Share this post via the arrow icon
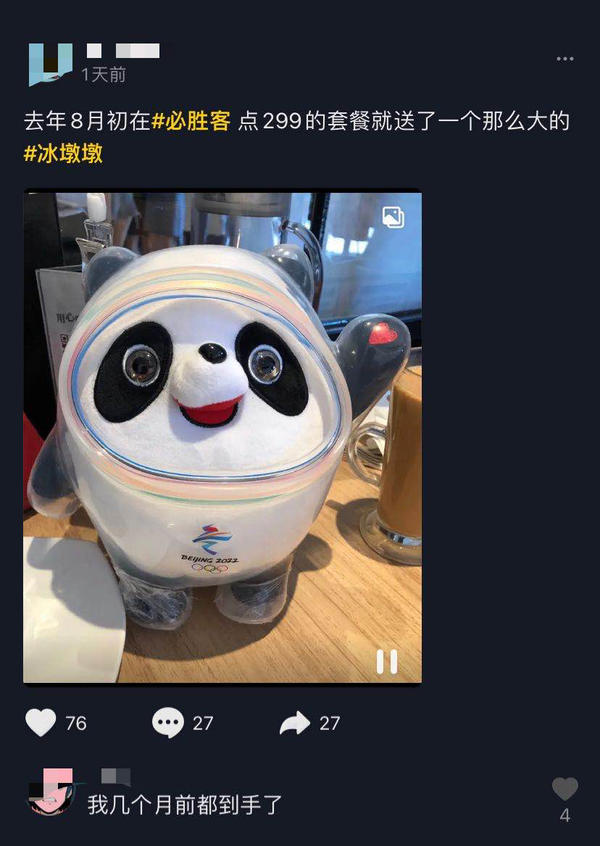Image resolution: width=600 pixels, height=846 pixels. (295, 722)
